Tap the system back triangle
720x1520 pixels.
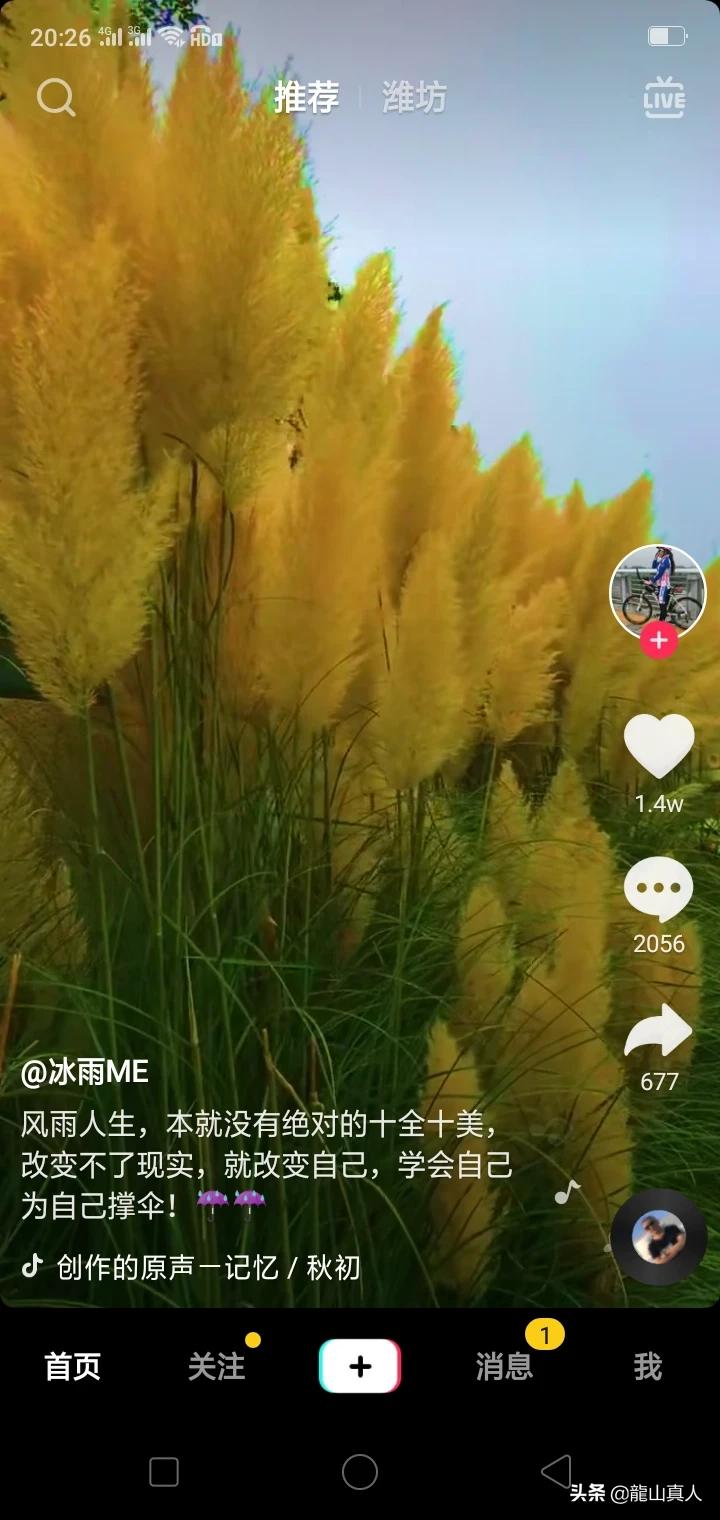click(x=556, y=1471)
